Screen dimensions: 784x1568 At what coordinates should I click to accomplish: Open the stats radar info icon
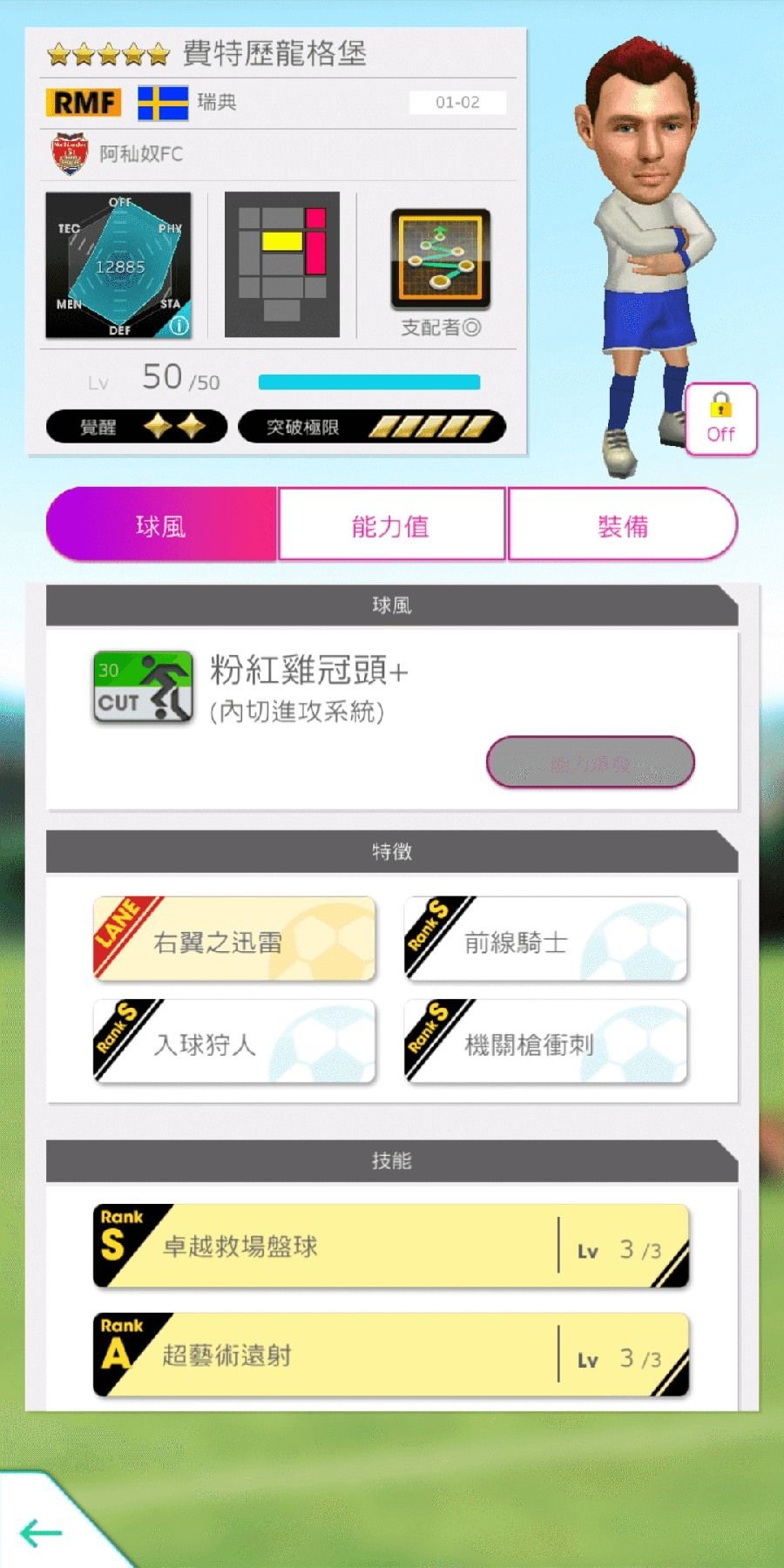[179, 327]
